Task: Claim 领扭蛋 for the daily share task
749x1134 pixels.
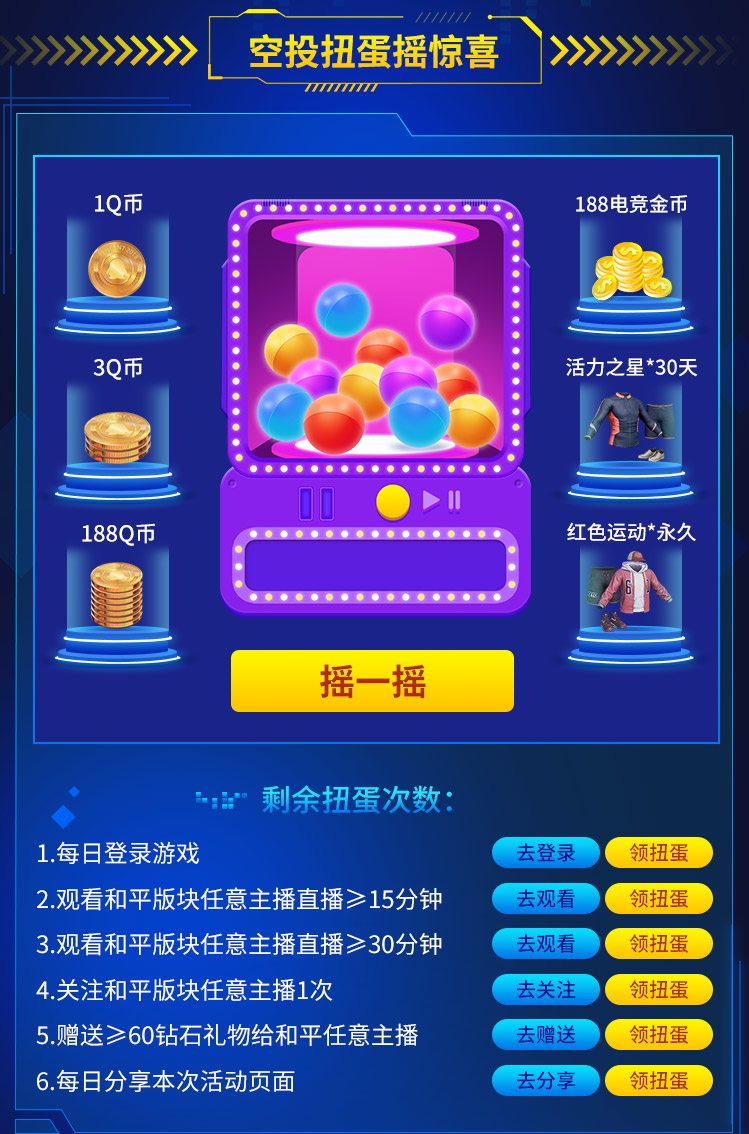Action: pyautogui.click(x=658, y=1081)
